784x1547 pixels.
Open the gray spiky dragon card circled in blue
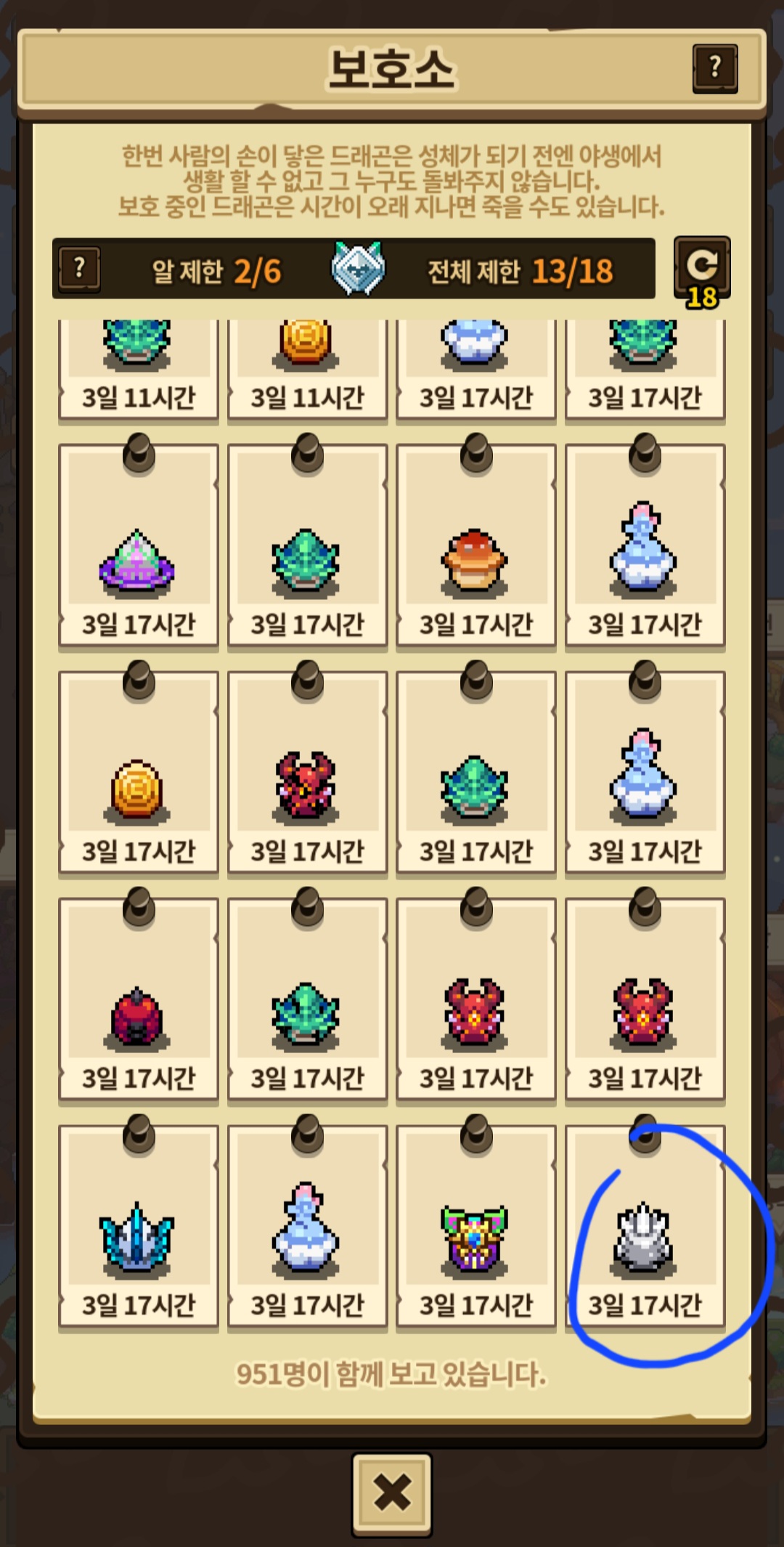pyautogui.click(x=645, y=1226)
